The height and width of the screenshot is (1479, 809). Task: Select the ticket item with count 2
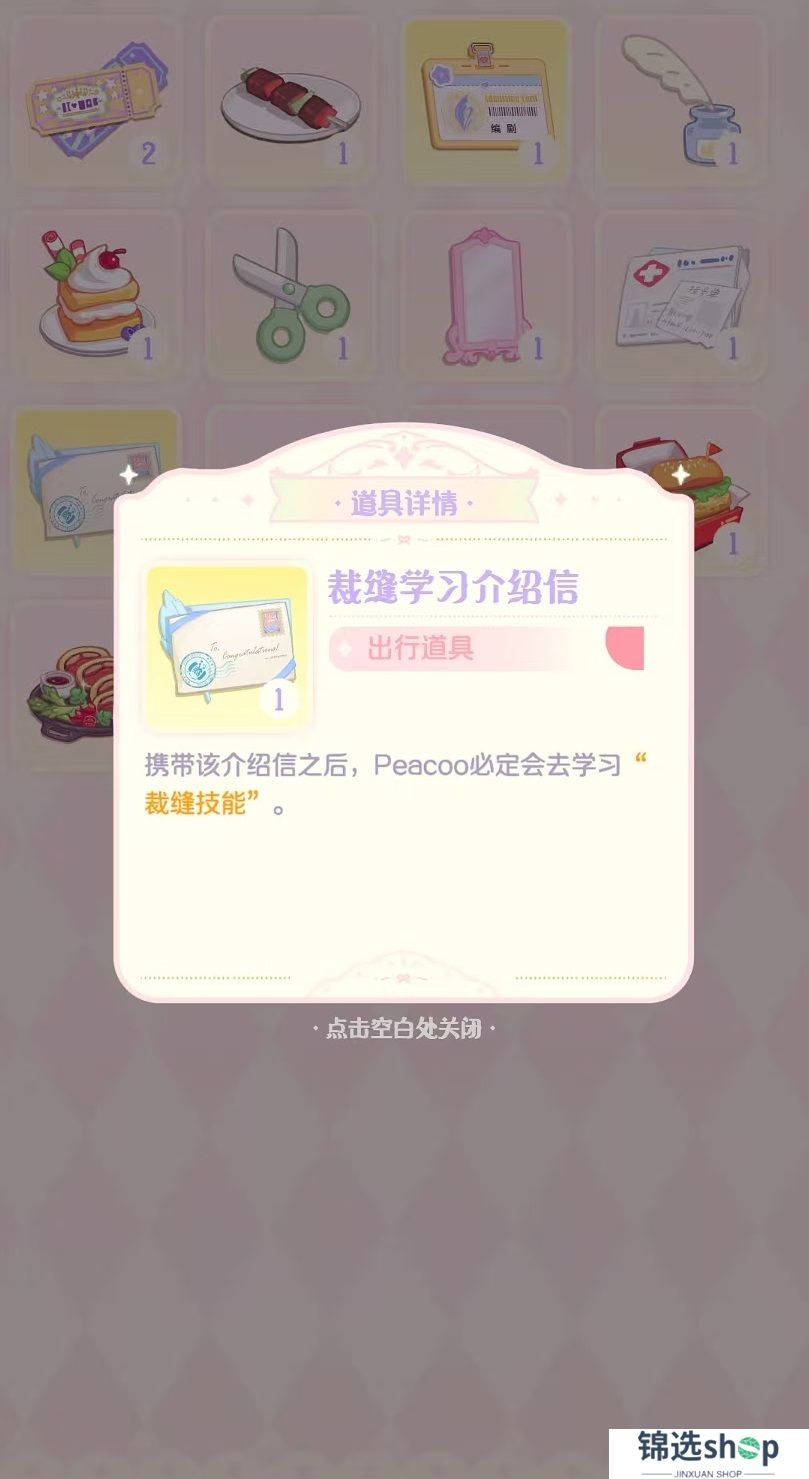[95, 100]
